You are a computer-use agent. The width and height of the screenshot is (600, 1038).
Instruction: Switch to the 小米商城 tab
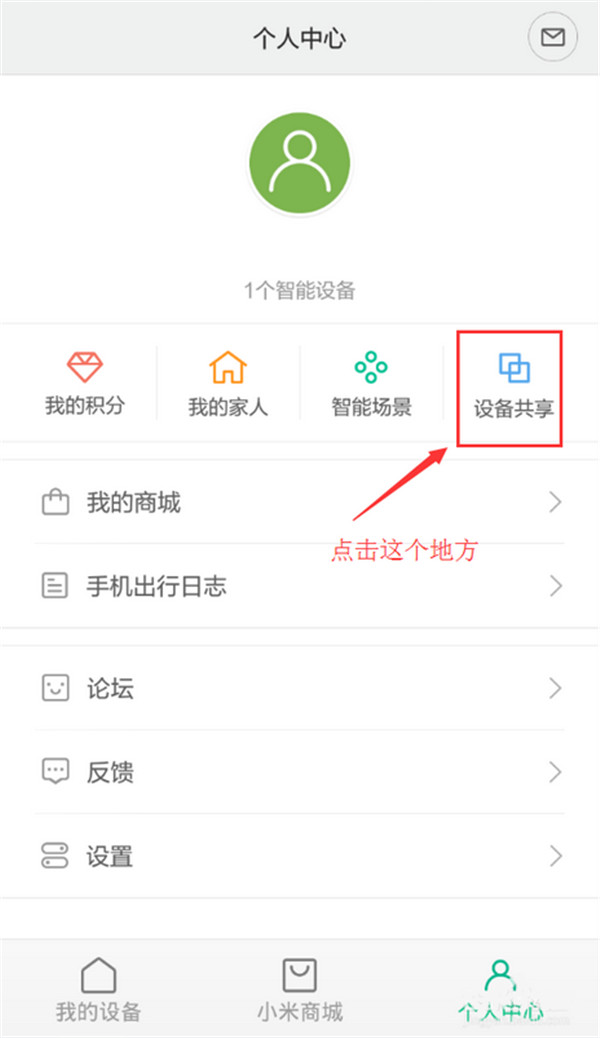tap(300, 990)
